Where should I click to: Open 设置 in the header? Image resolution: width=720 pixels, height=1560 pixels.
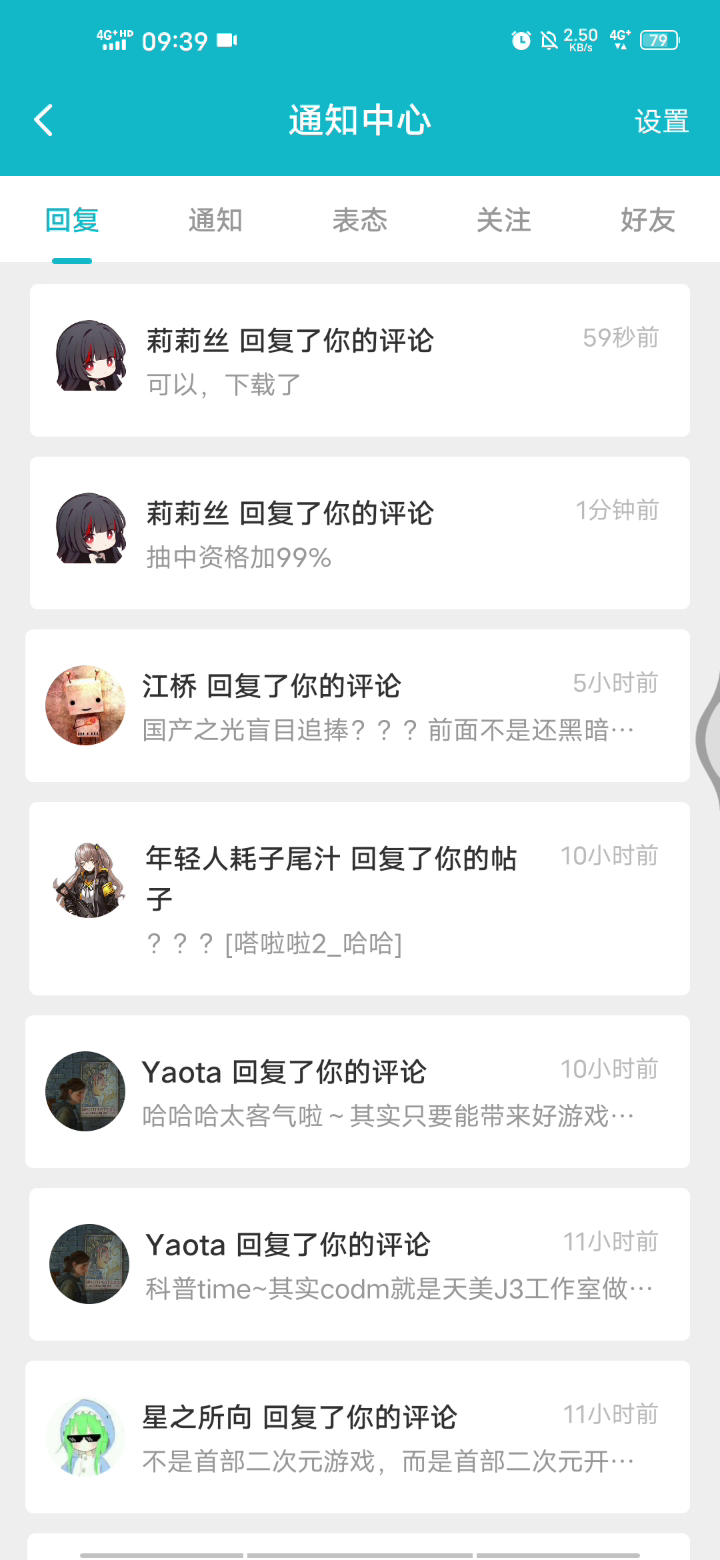pyautogui.click(x=661, y=122)
